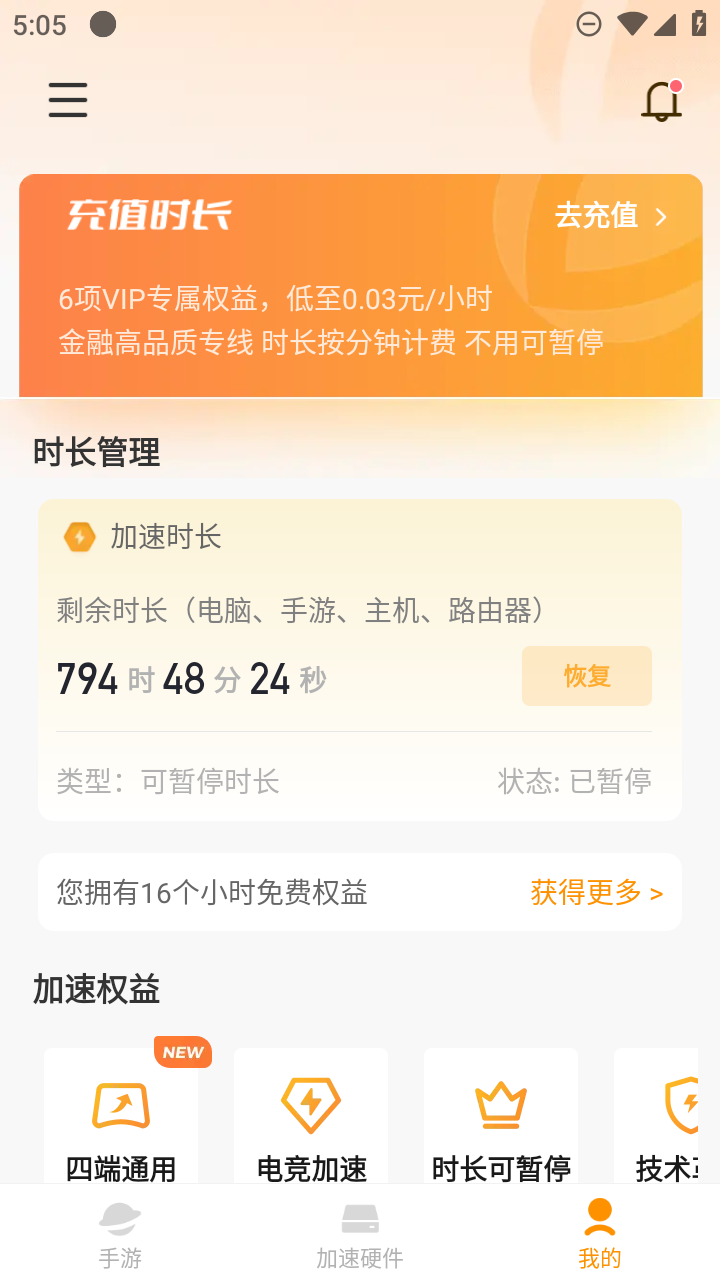Open the 电竞加速 benefit card
The width and height of the screenshot is (720, 1280).
311,1120
